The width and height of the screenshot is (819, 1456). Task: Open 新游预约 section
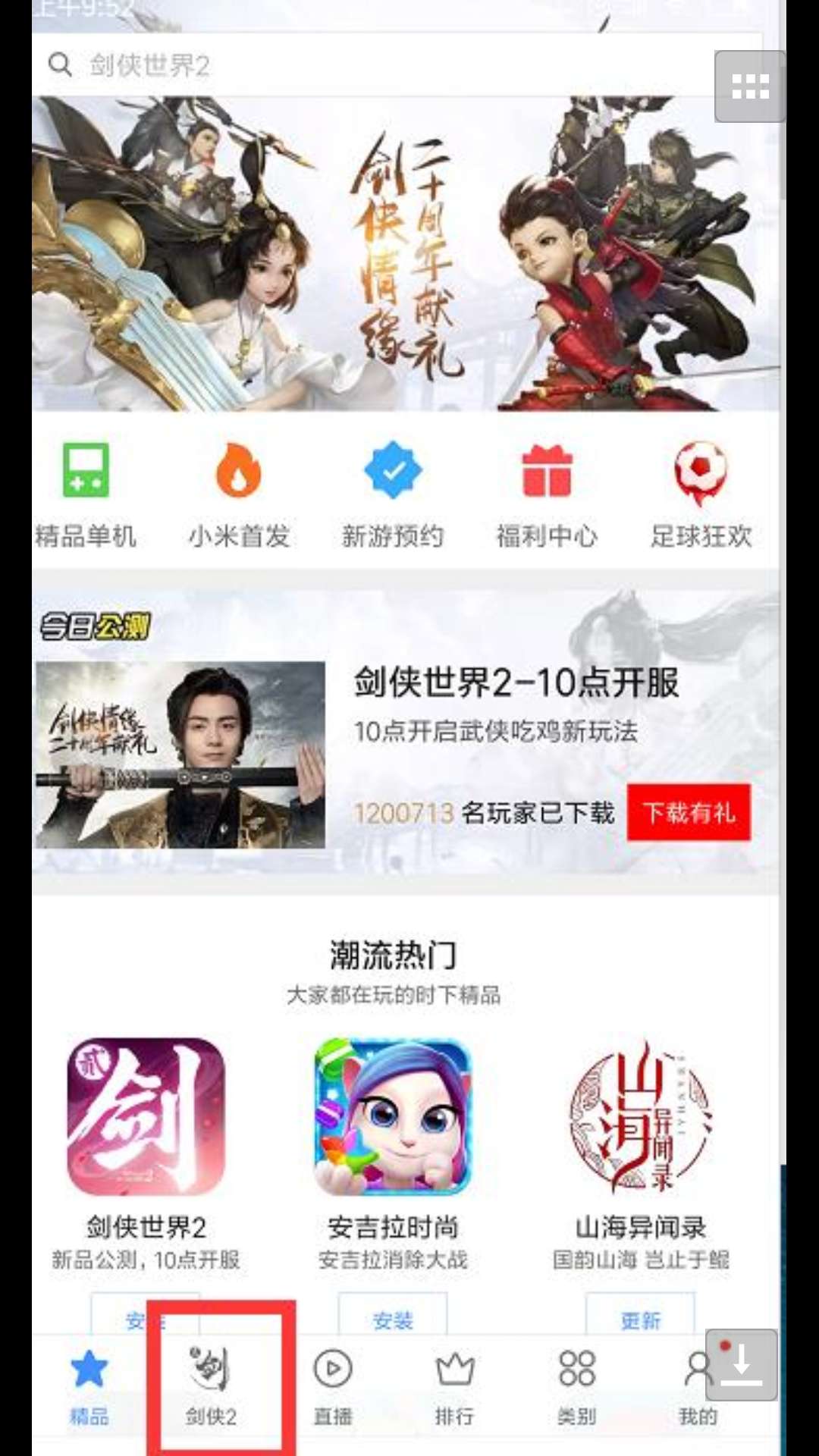[x=392, y=494]
